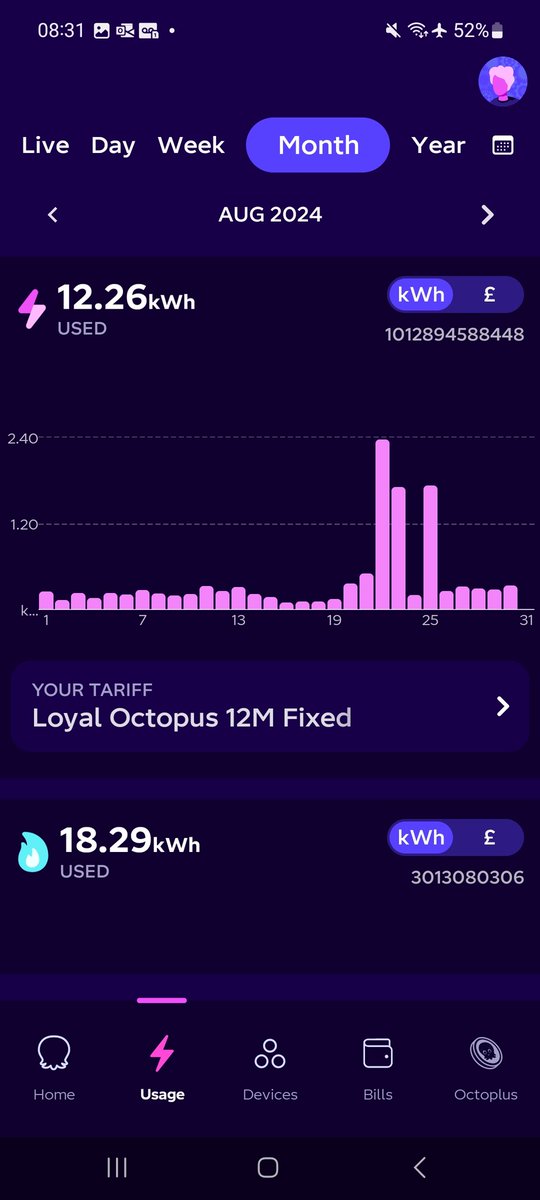Go to the next month
The image size is (540, 1200).
(487, 214)
